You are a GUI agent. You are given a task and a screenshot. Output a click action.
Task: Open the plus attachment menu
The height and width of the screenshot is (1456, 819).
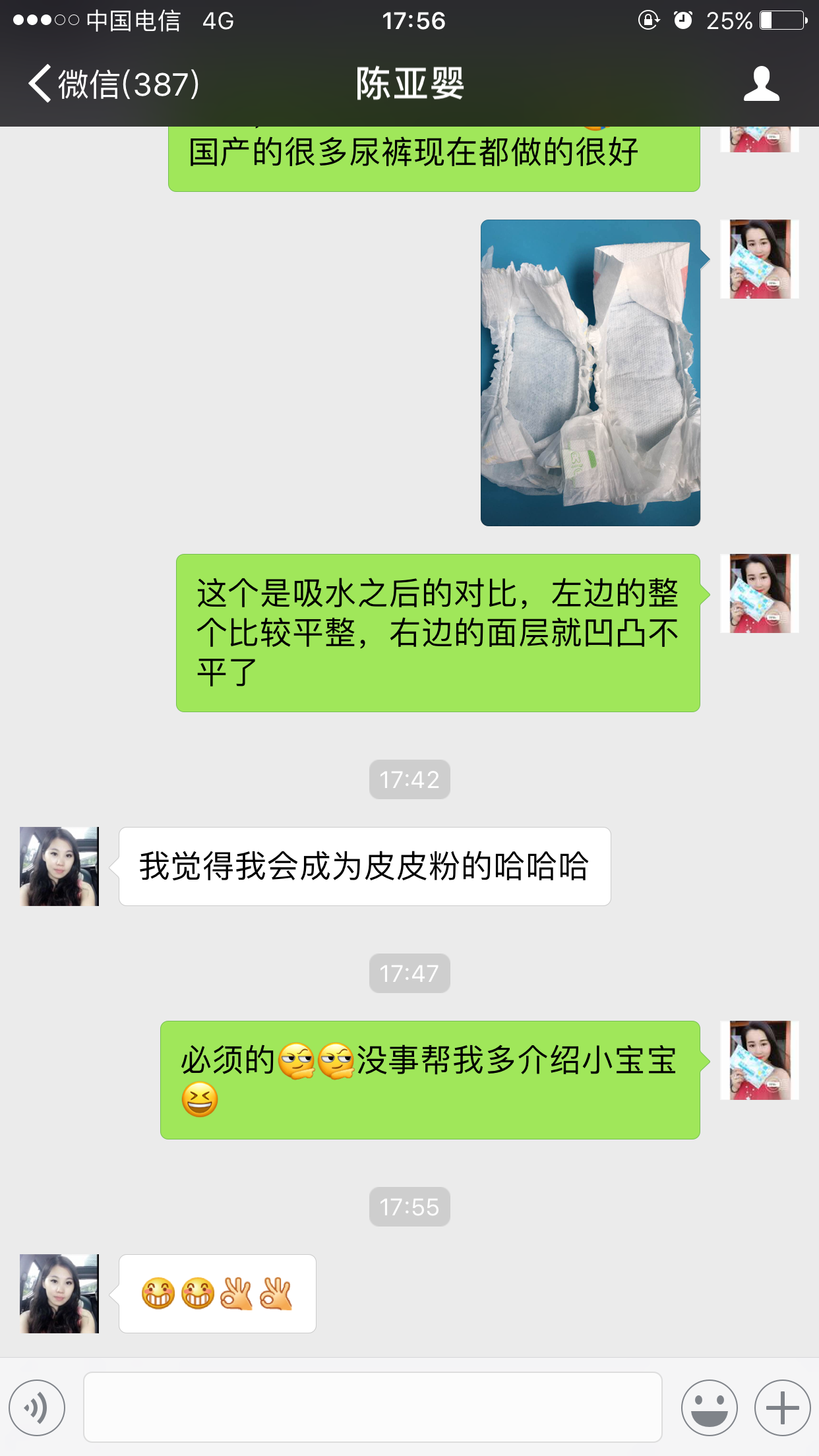pos(782,1407)
